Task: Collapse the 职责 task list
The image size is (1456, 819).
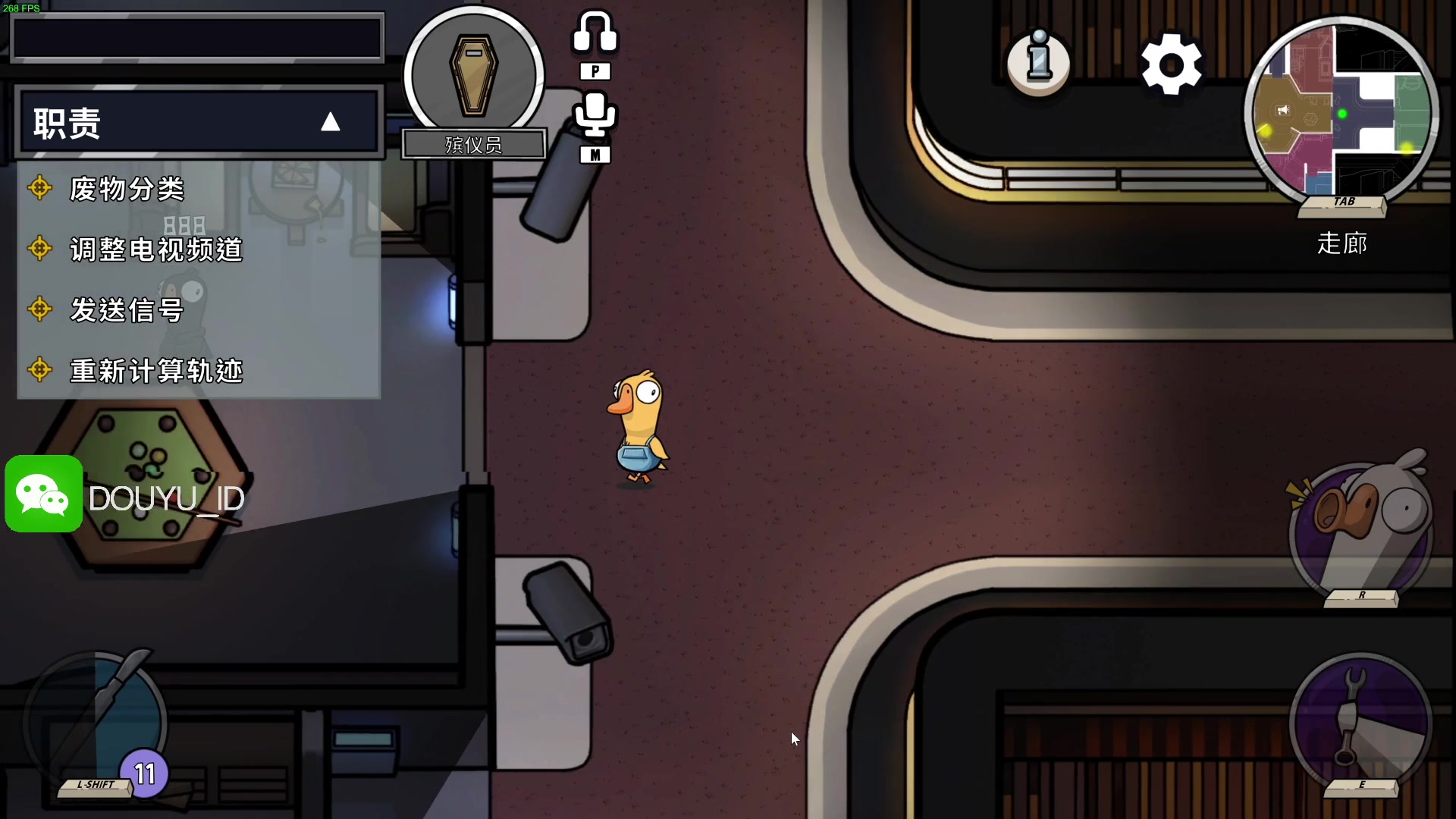Action: click(330, 122)
